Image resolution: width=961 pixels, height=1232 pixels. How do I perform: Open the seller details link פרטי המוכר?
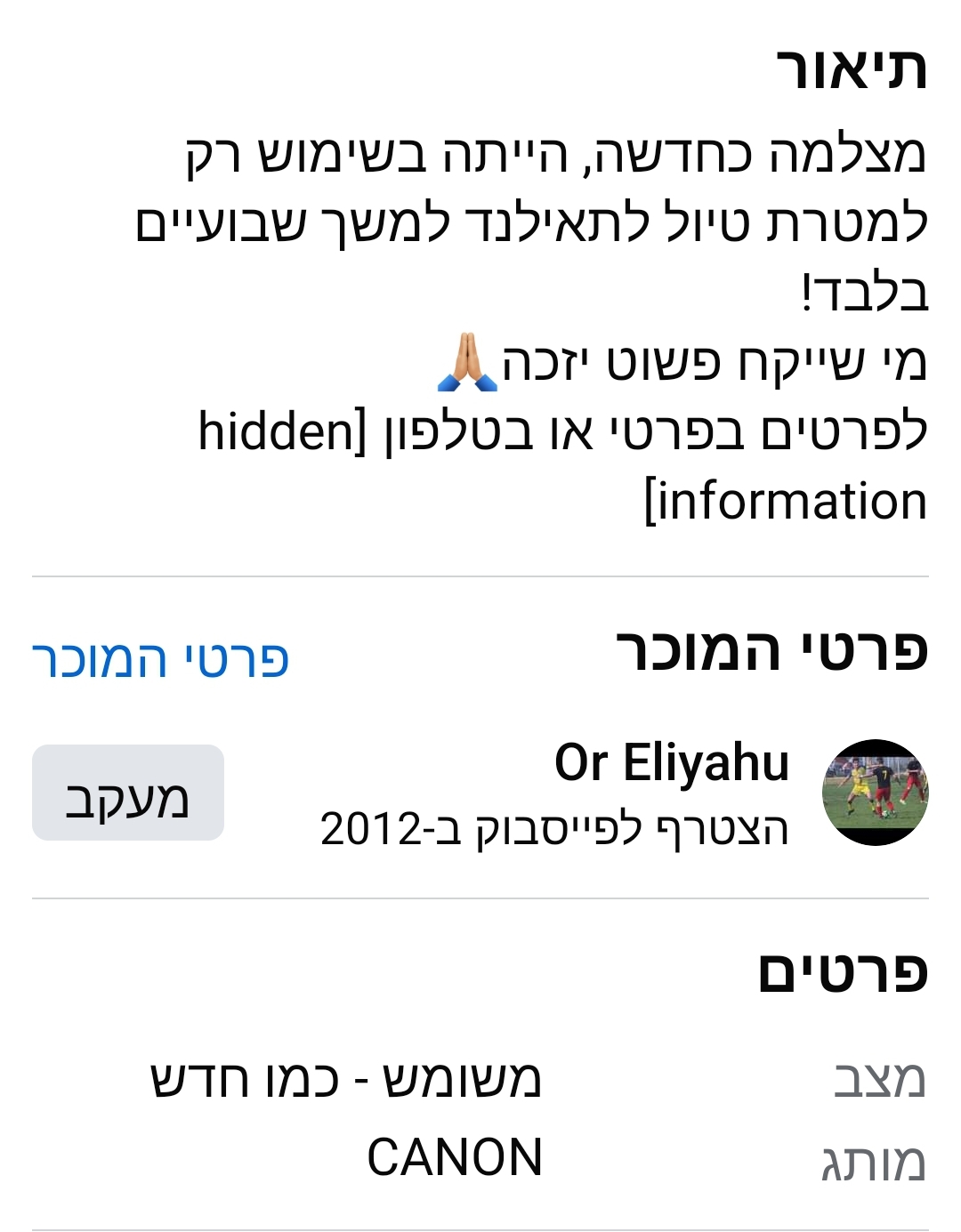point(160,658)
